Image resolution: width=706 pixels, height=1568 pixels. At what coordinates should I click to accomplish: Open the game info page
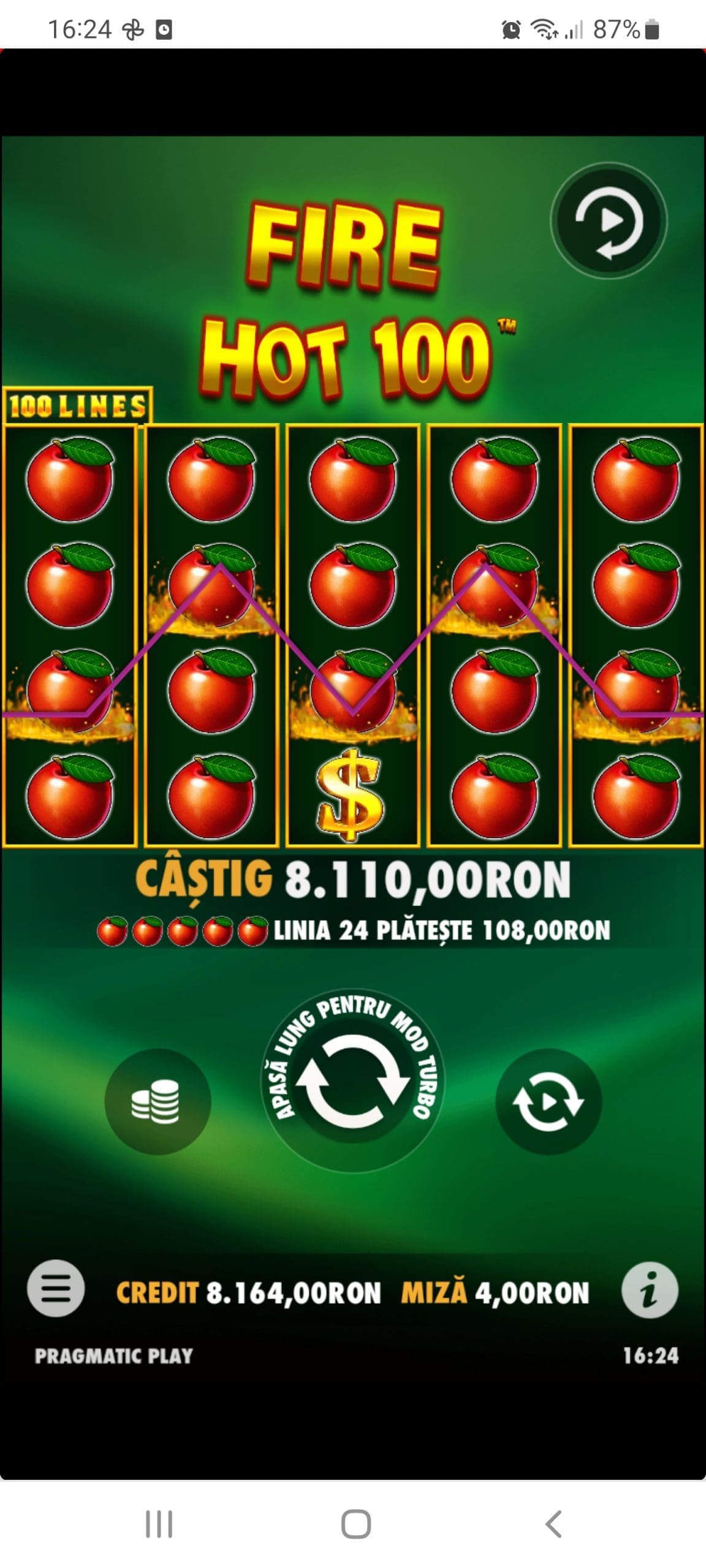click(x=649, y=1289)
